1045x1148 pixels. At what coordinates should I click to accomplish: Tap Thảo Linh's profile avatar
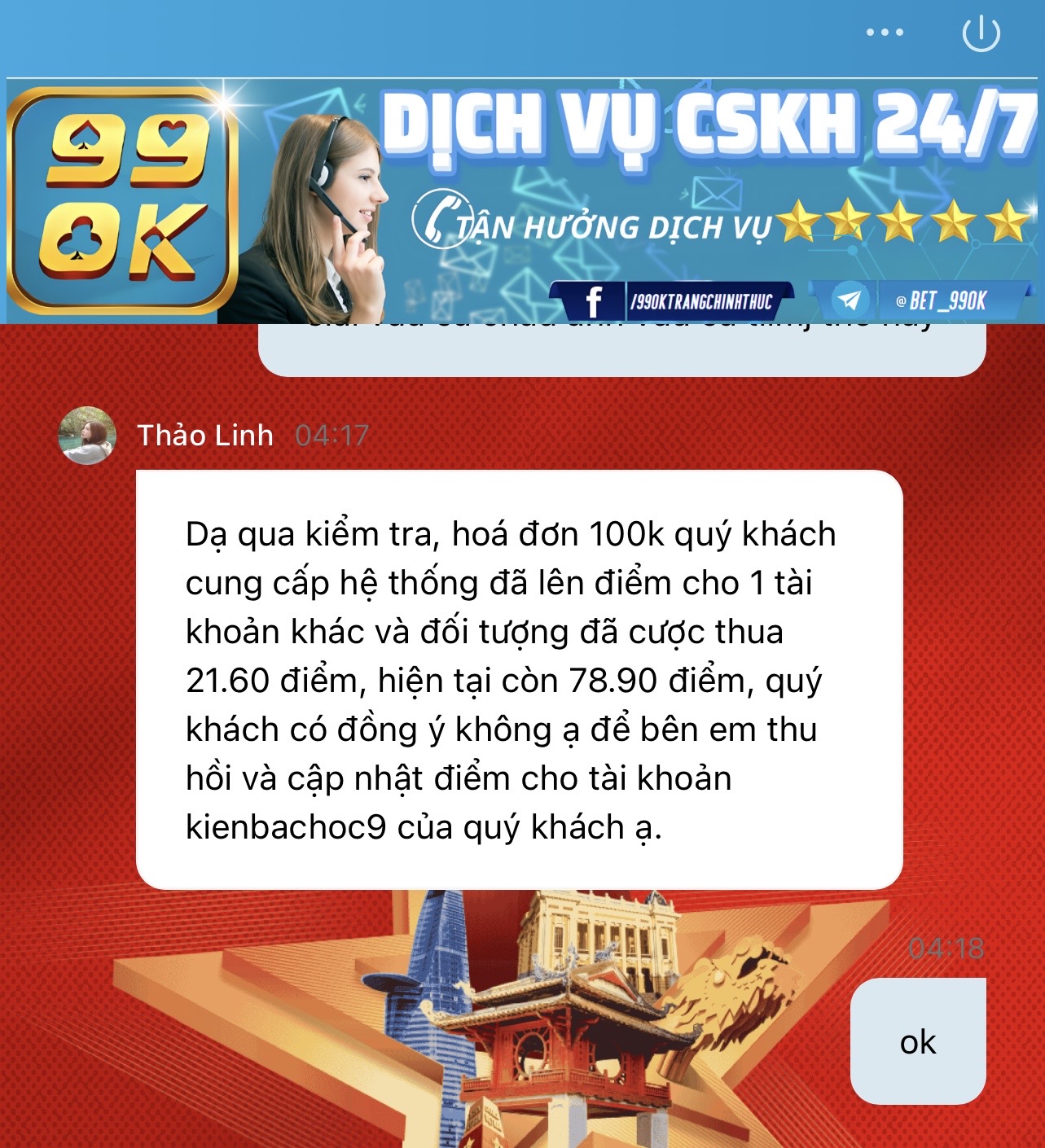pos(87,436)
